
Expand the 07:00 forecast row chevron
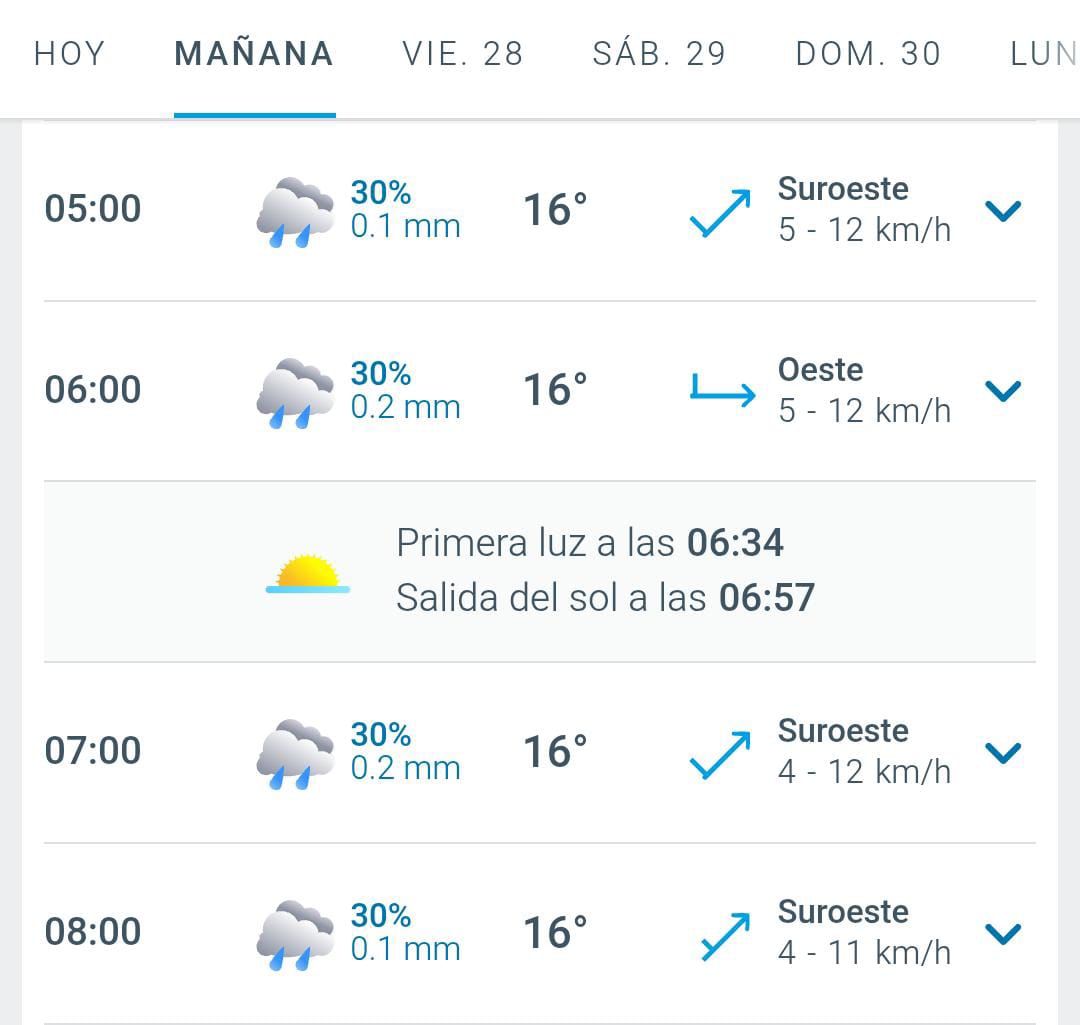1003,752
